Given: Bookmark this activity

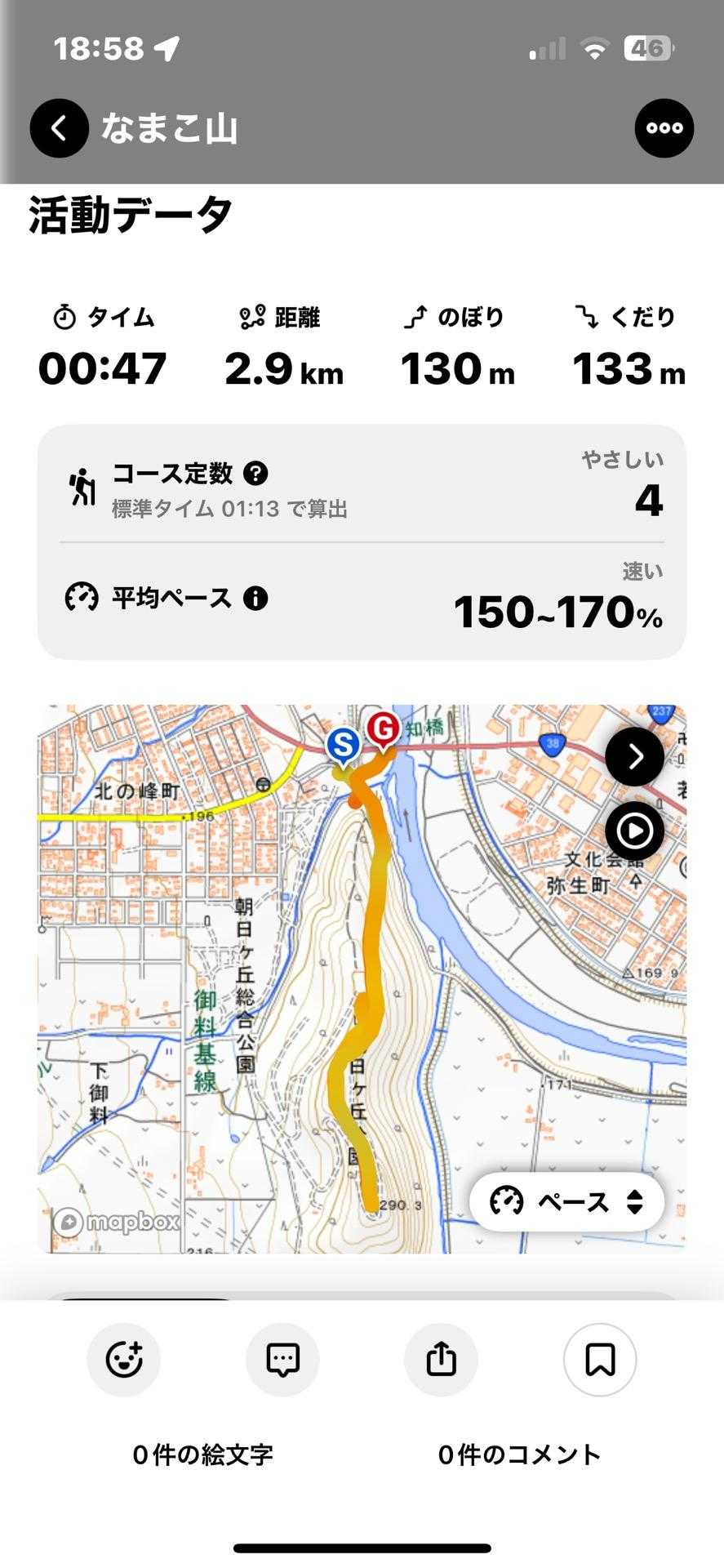Looking at the screenshot, I should (x=600, y=1360).
